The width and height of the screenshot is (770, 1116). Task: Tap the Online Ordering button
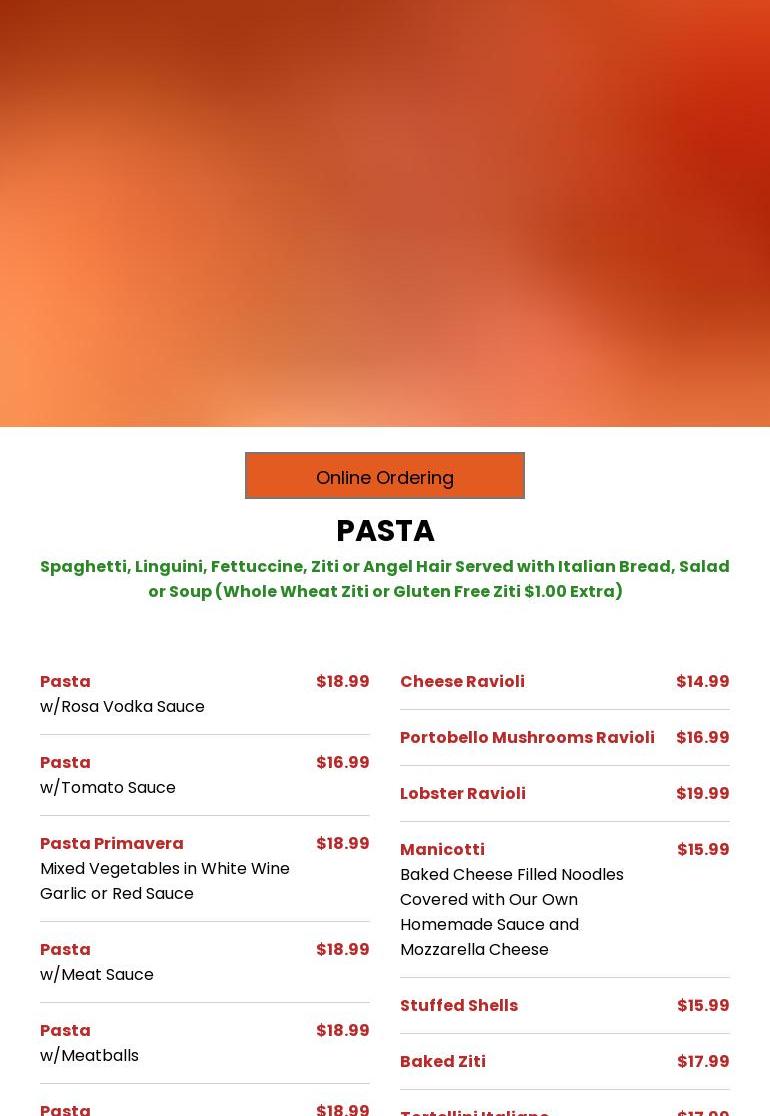tap(385, 476)
